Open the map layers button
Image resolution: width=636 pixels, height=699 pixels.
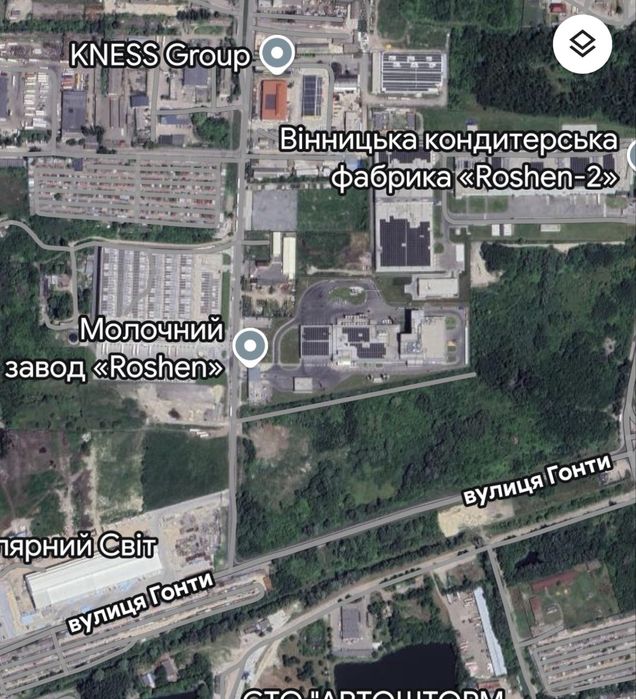pyautogui.click(x=582, y=45)
